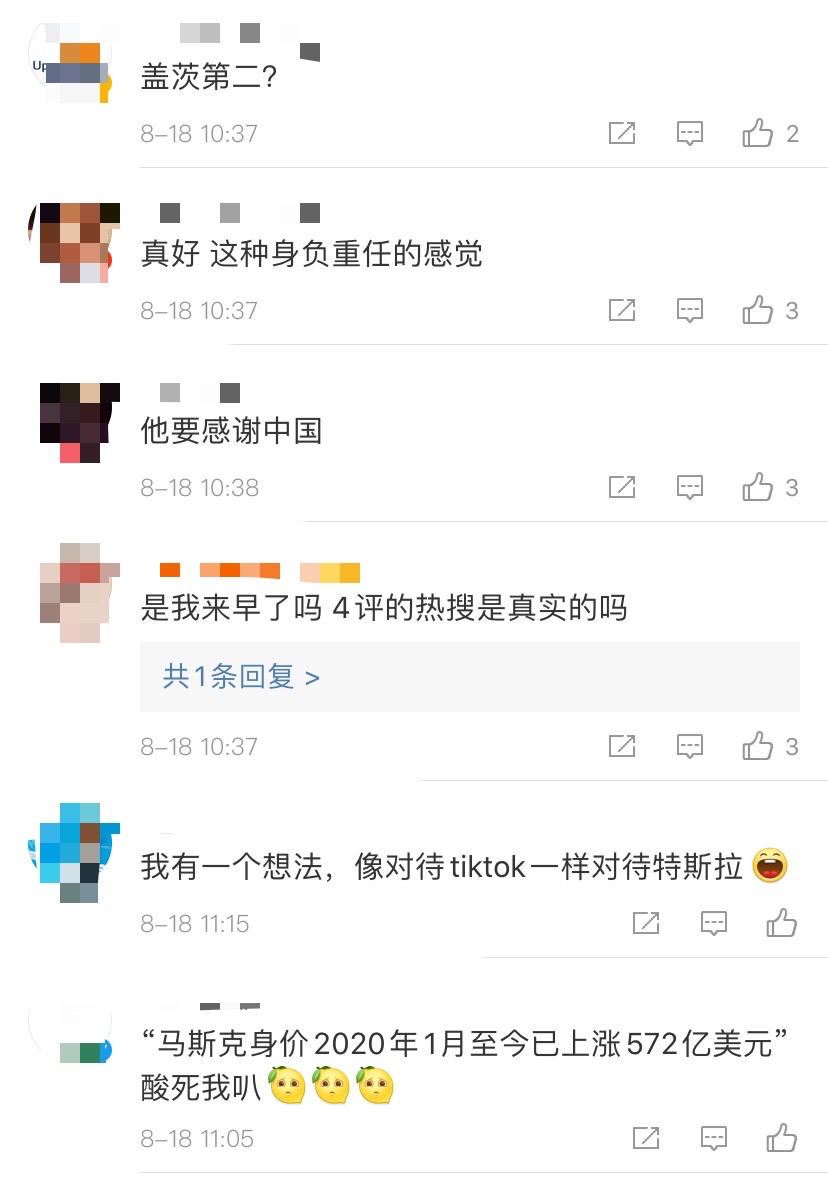Reply to the comment "盖茨第二?"
Screen dimensions: 828x1189
point(690,133)
